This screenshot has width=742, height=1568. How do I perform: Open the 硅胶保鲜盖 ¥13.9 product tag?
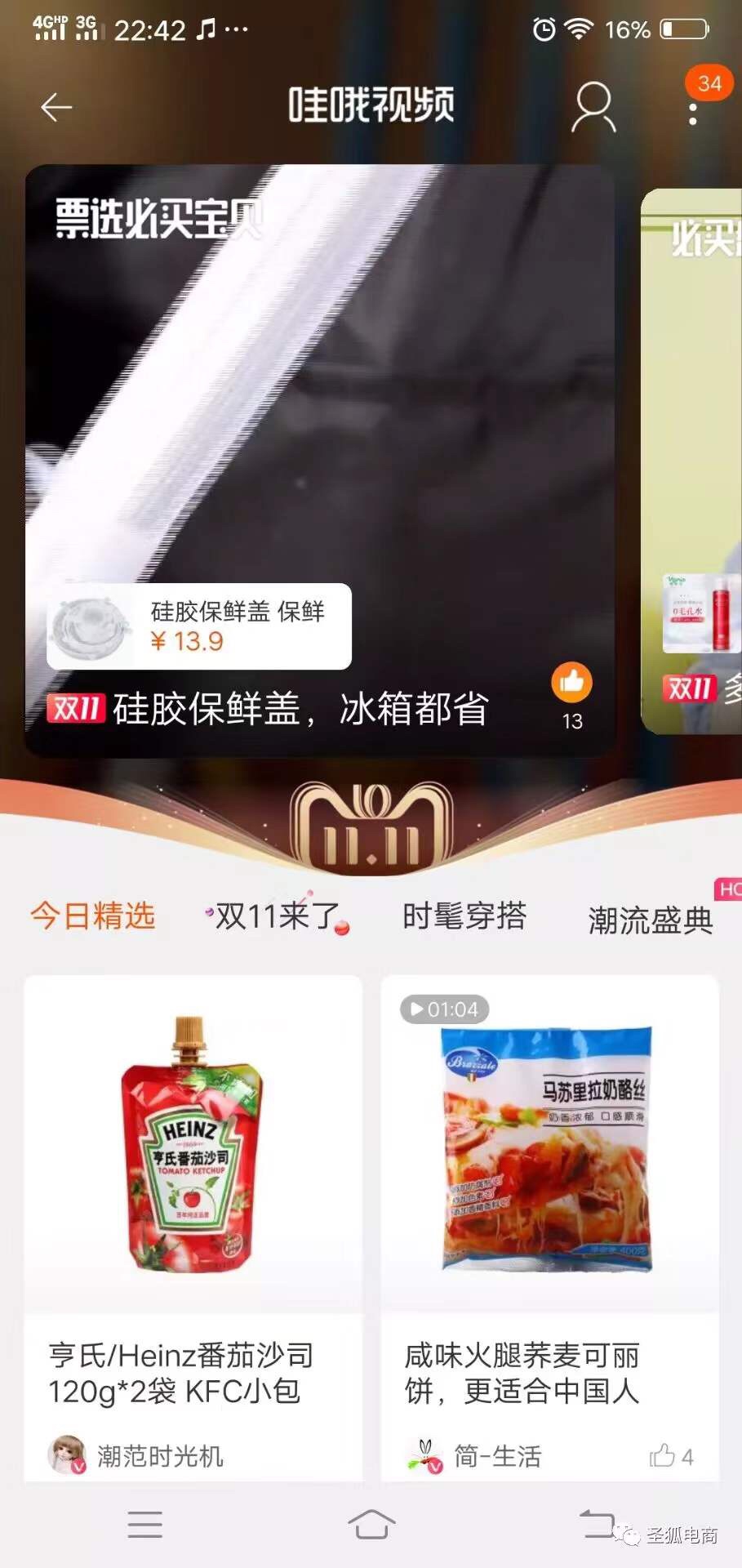(x=199, y=626)
